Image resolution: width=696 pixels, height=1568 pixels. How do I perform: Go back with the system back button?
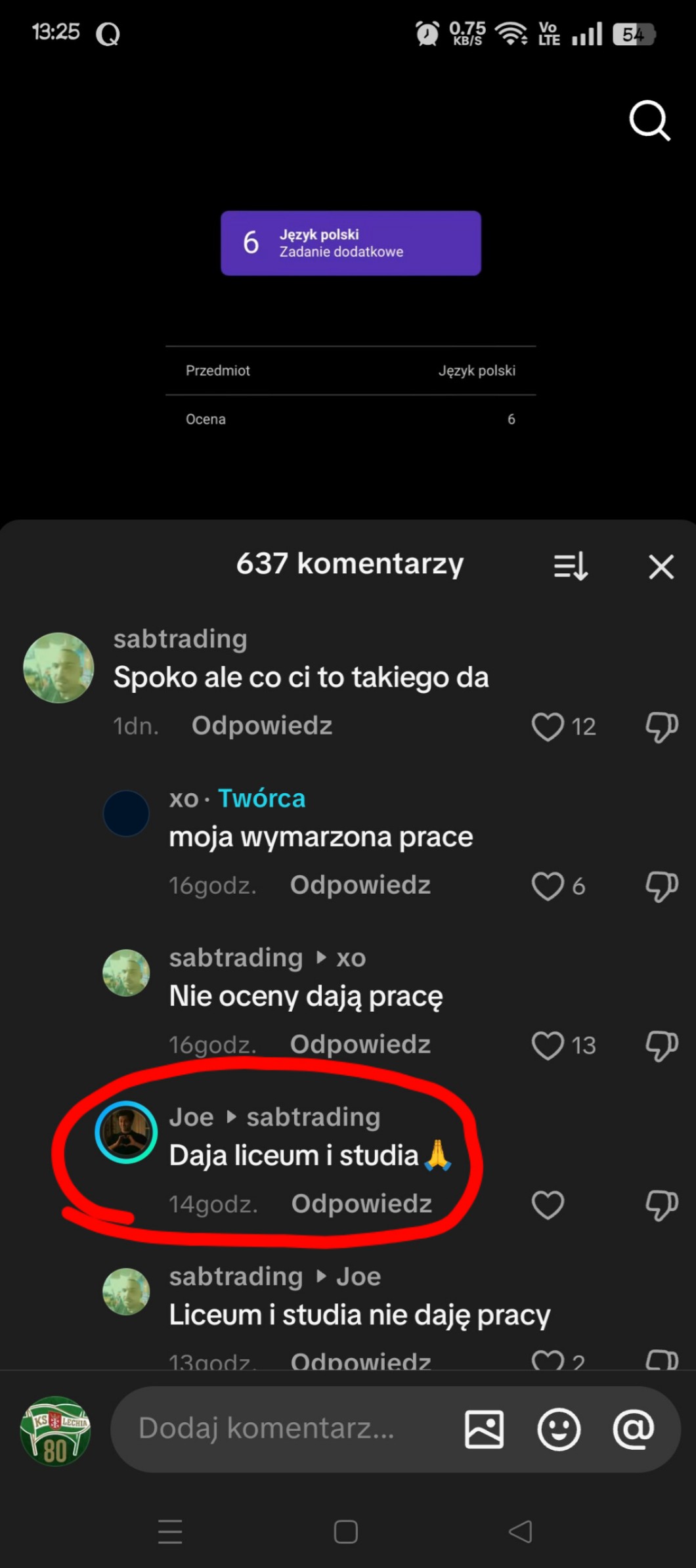(x=520, y=1532)
